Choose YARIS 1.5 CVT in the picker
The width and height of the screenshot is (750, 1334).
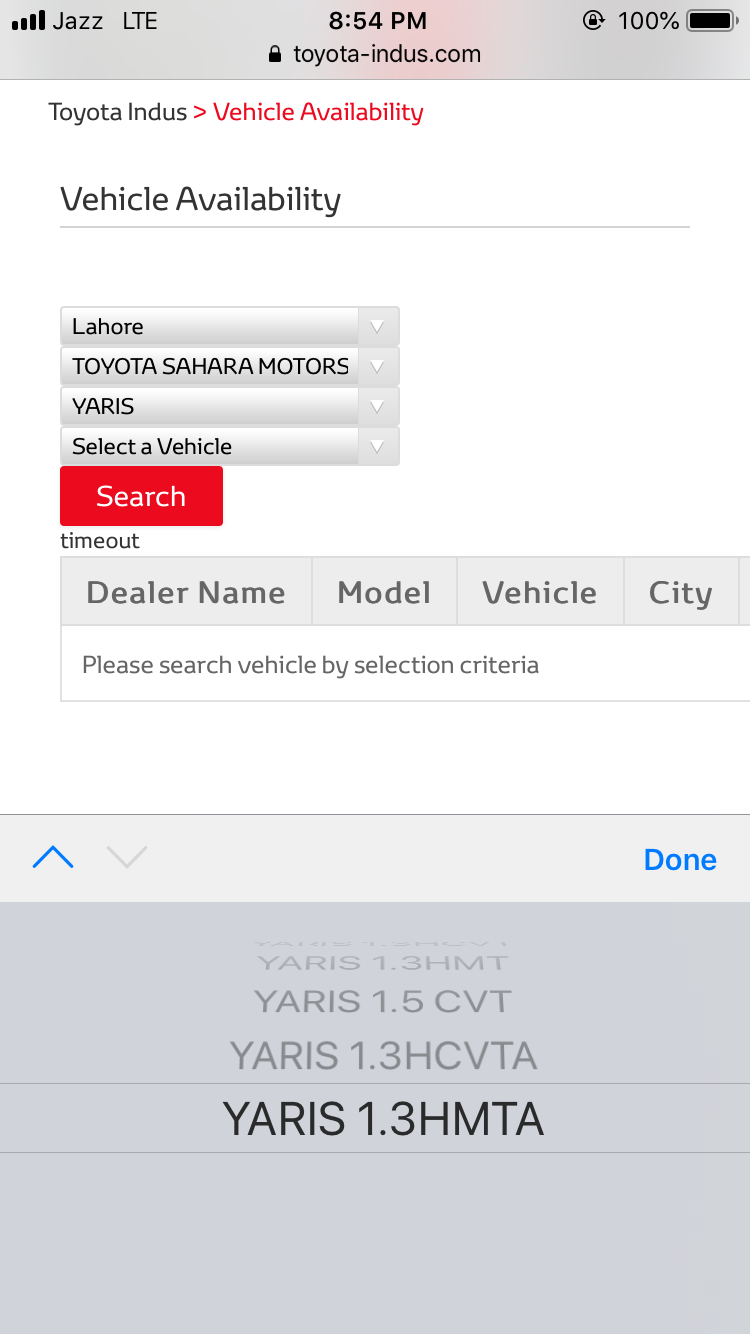click(383, 1001)
